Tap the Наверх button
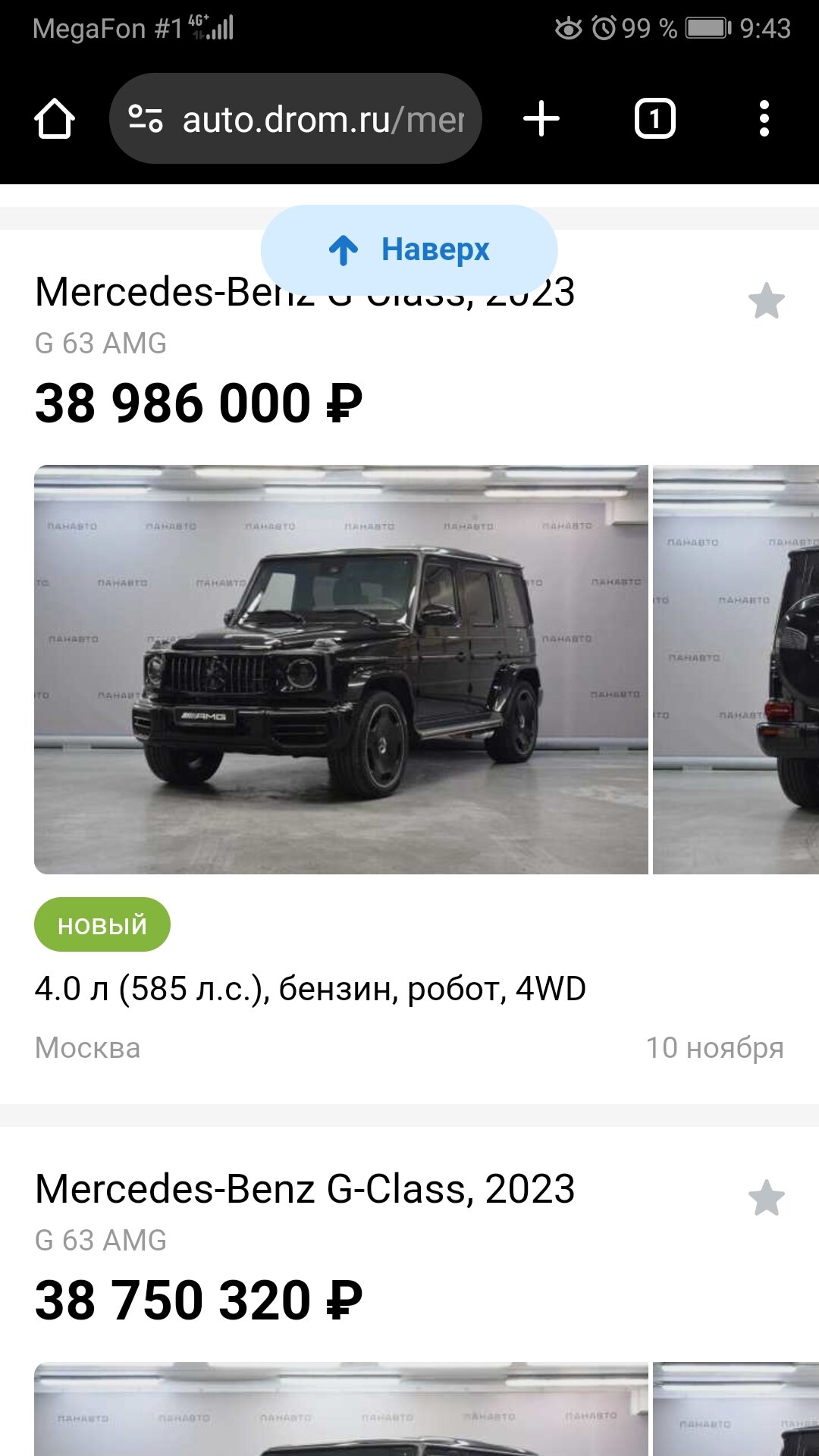This screenshot has height=1456, width=819. coord(409,249)
